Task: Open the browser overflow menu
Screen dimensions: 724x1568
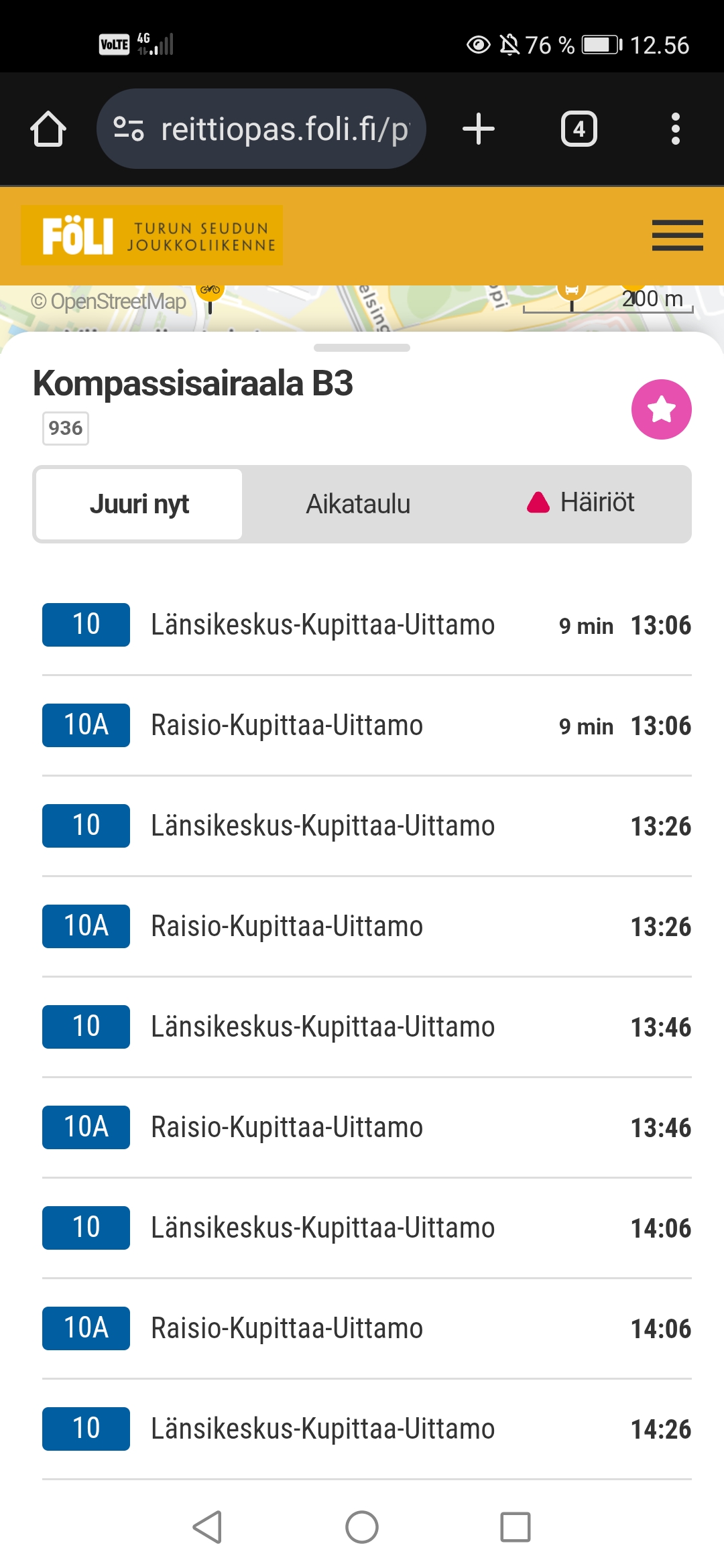Action: coord(676,129)
